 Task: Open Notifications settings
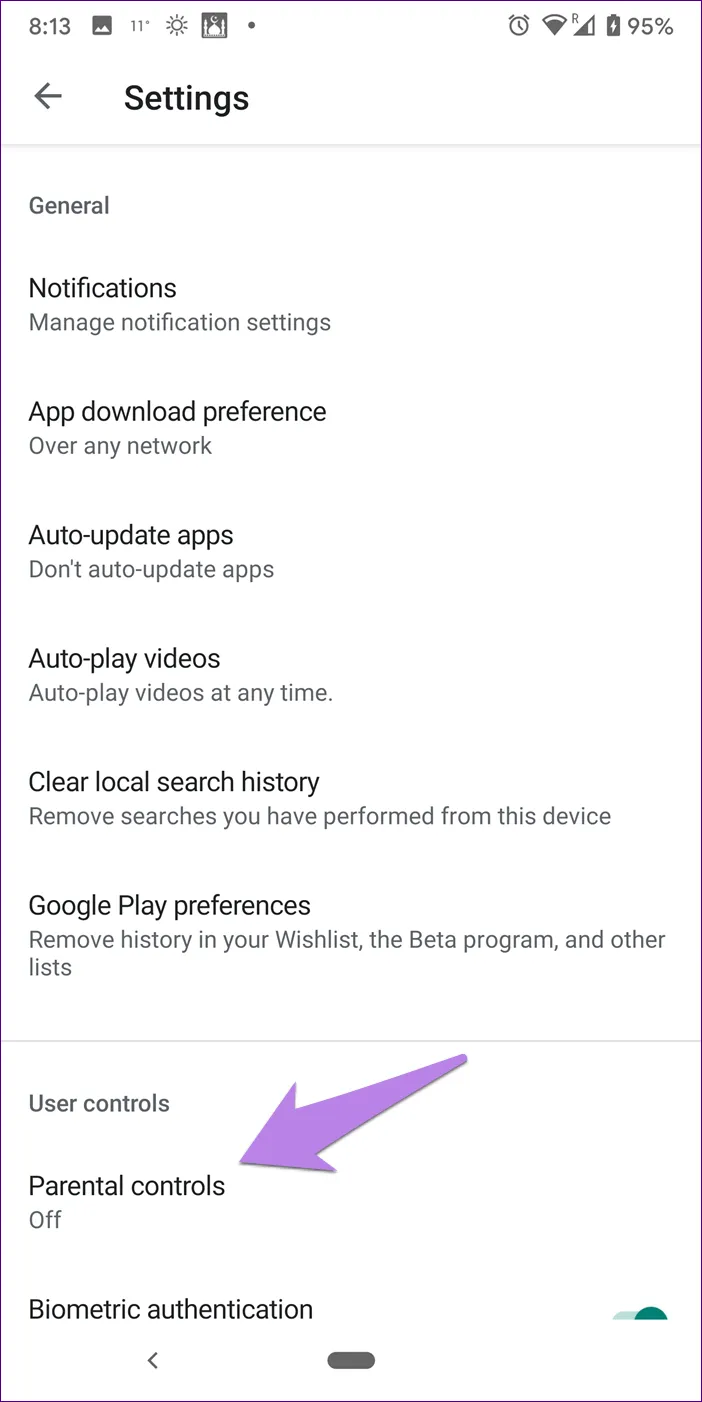click(x=180, y=304)
